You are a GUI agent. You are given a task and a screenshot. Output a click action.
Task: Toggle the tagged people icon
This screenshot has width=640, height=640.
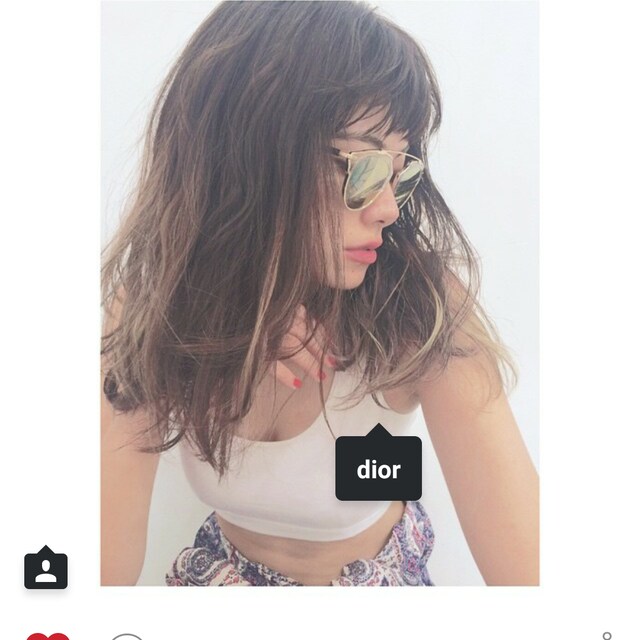pos(46,569)
